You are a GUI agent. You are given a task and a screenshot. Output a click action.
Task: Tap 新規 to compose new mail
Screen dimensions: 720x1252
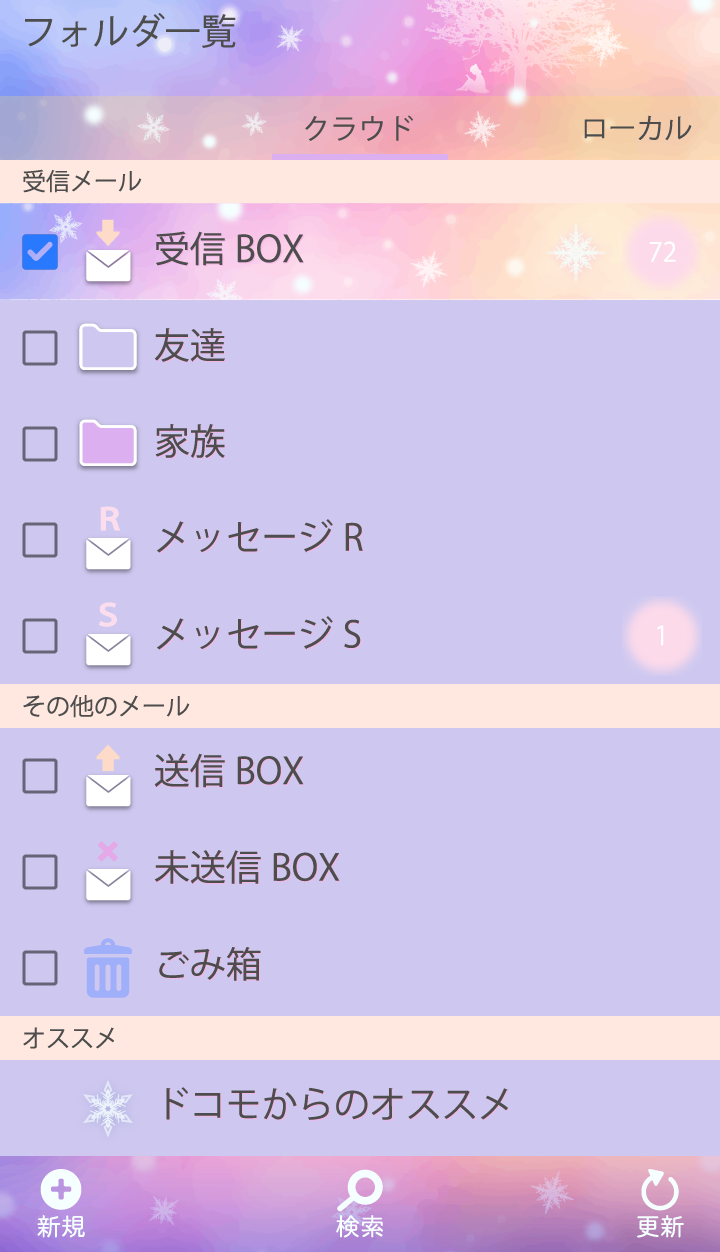pos(61,1206)
